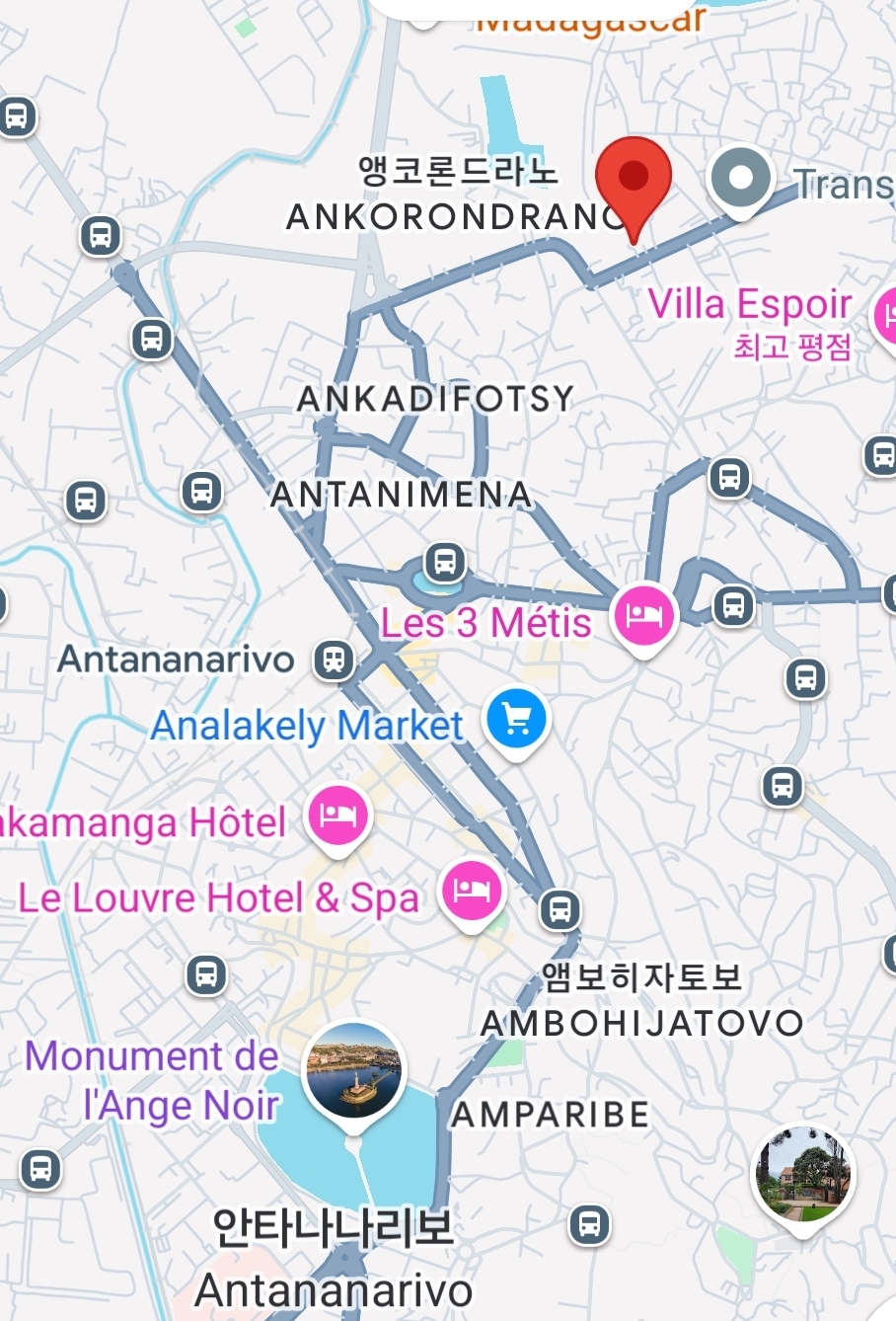
Task: Open the house photo pin near Amparibe
Action: [x=803, y=1177]
